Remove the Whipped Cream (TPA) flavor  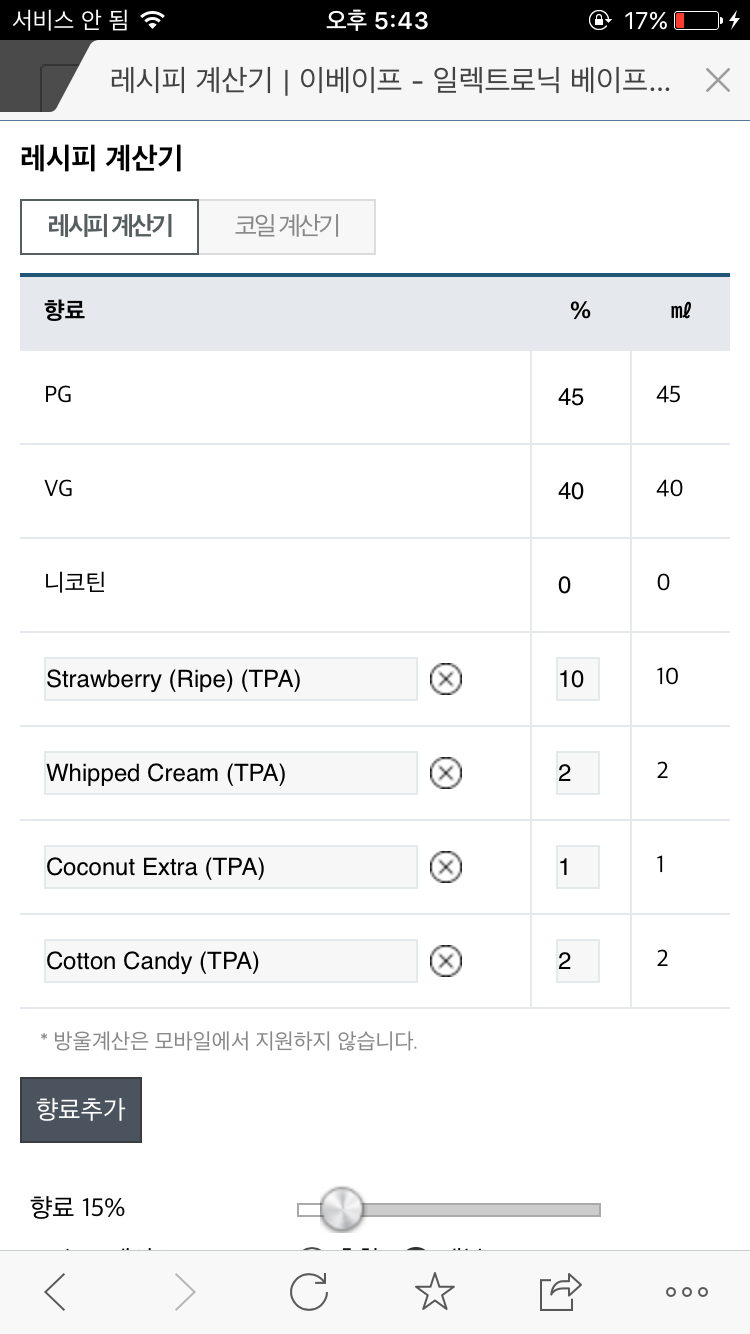click(x=446, y=774)
